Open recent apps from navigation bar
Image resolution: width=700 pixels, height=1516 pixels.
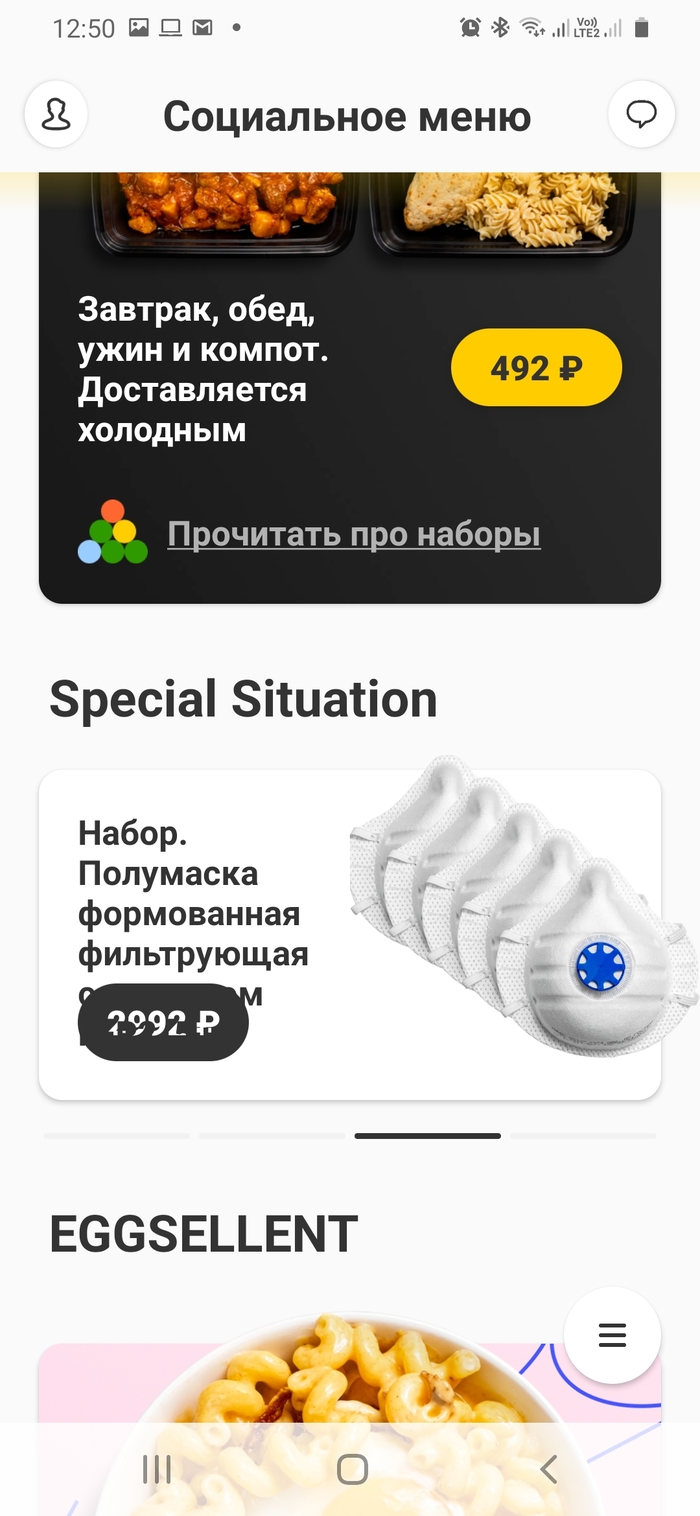tap(157, 1469)
